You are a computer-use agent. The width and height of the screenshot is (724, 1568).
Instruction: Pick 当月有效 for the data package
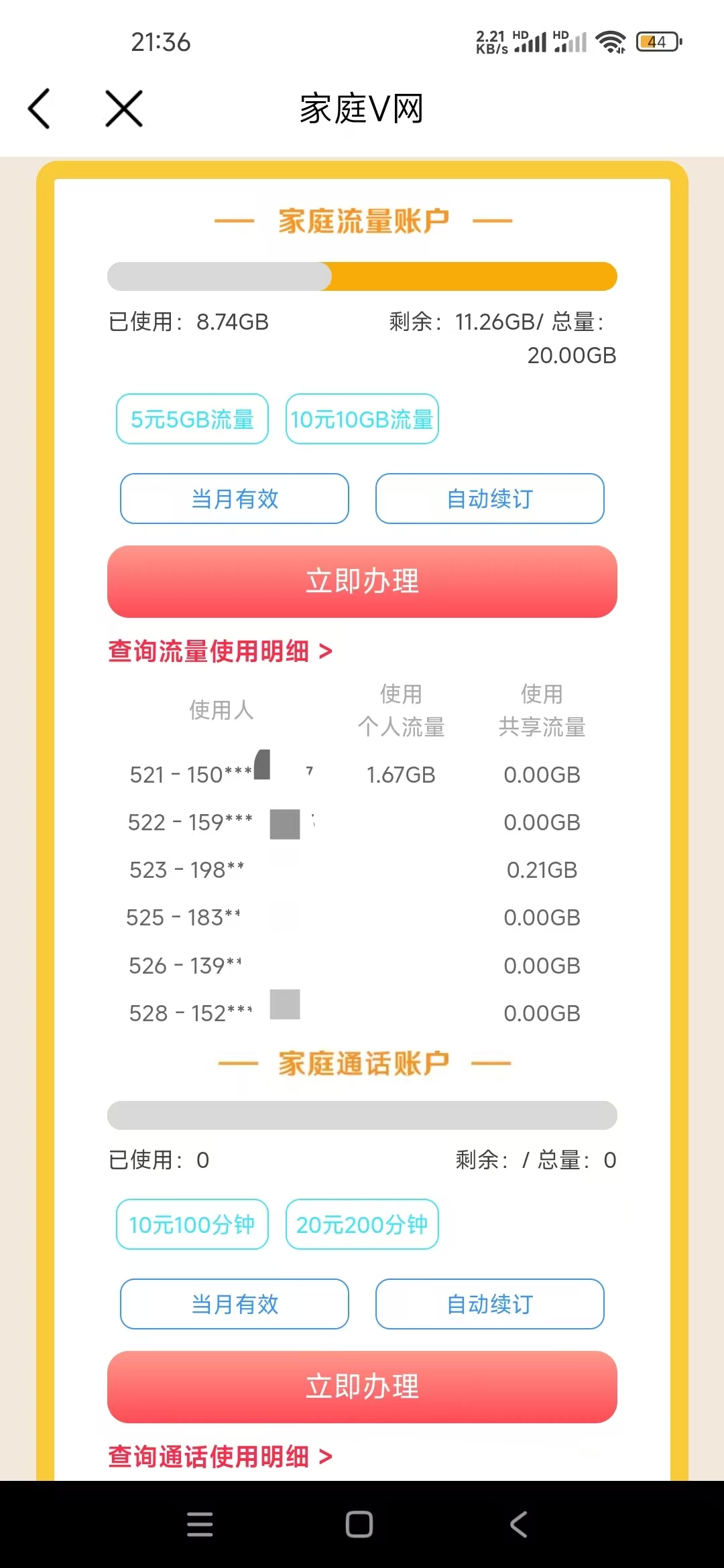pyautogui.click(x=235, y=499)
